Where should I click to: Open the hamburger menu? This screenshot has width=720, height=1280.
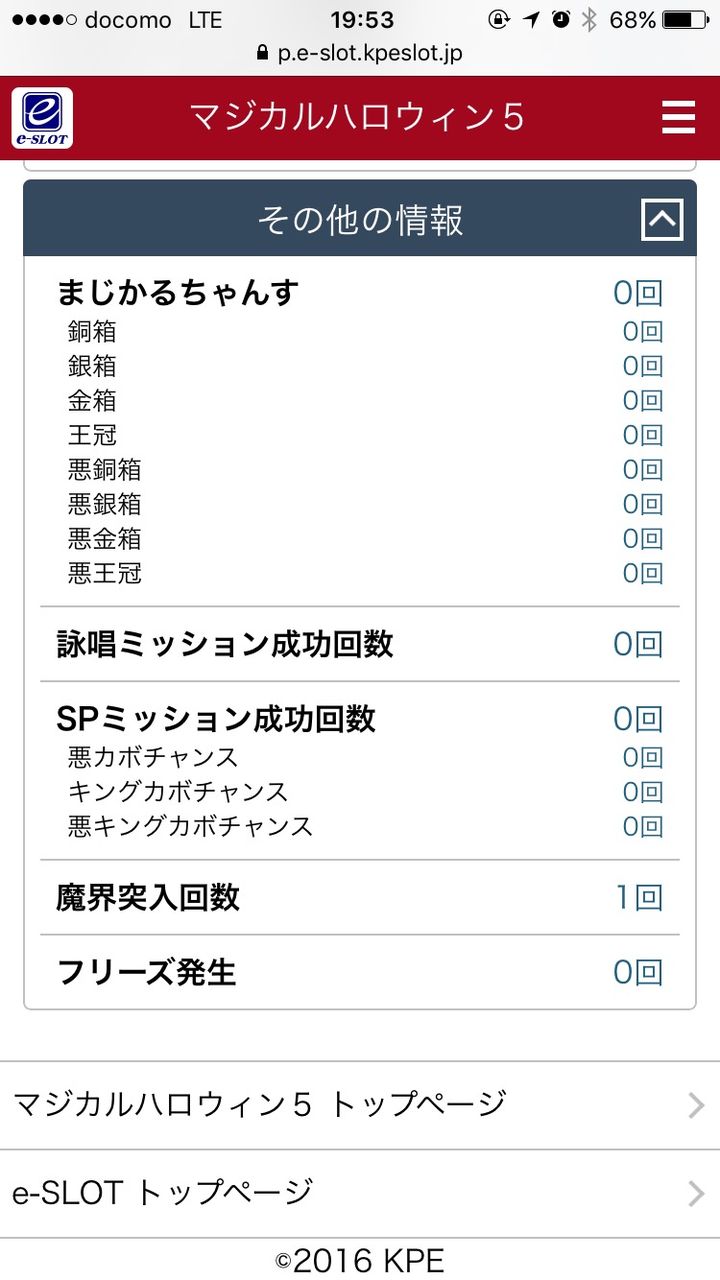(678, 118)
